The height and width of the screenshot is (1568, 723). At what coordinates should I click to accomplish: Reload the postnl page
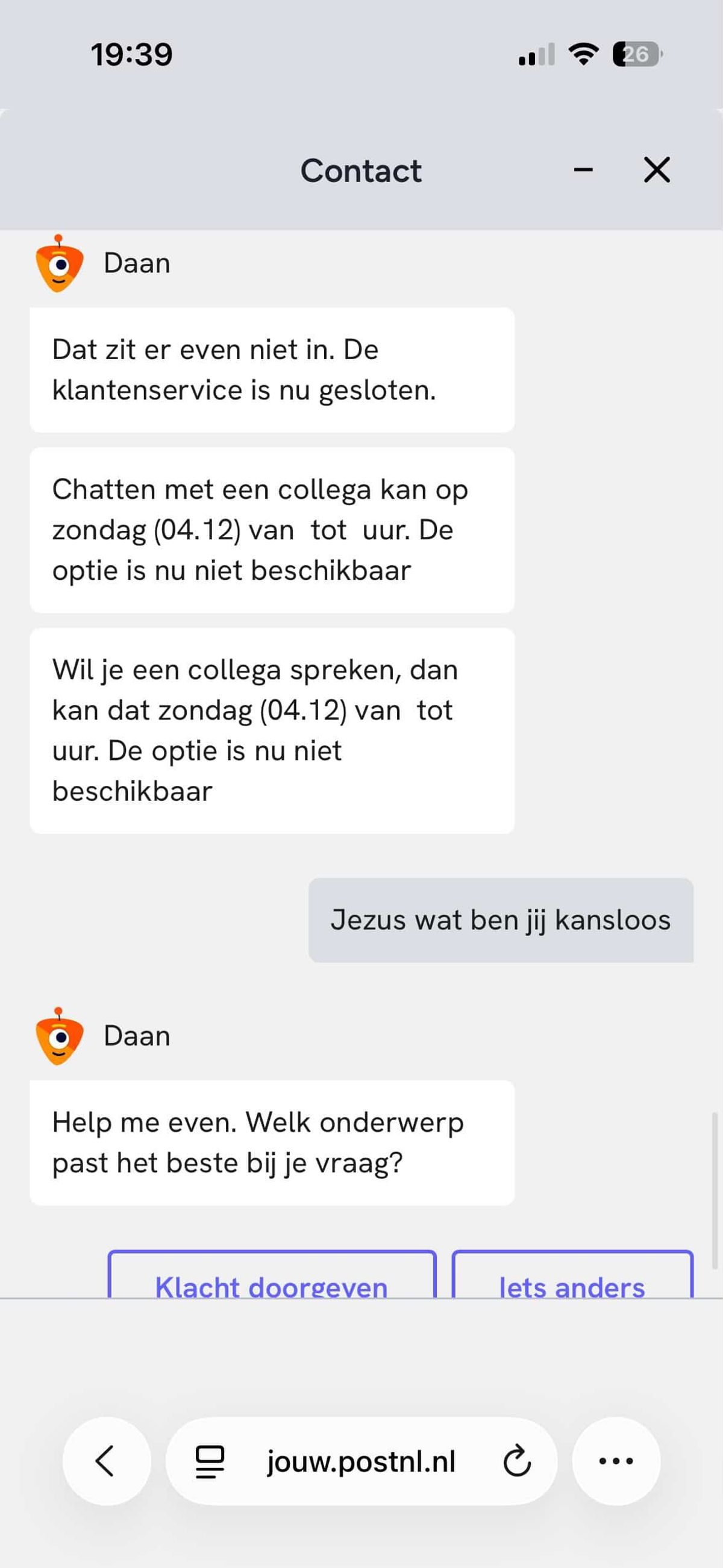pyautogui.click(x=517, y=1462)
